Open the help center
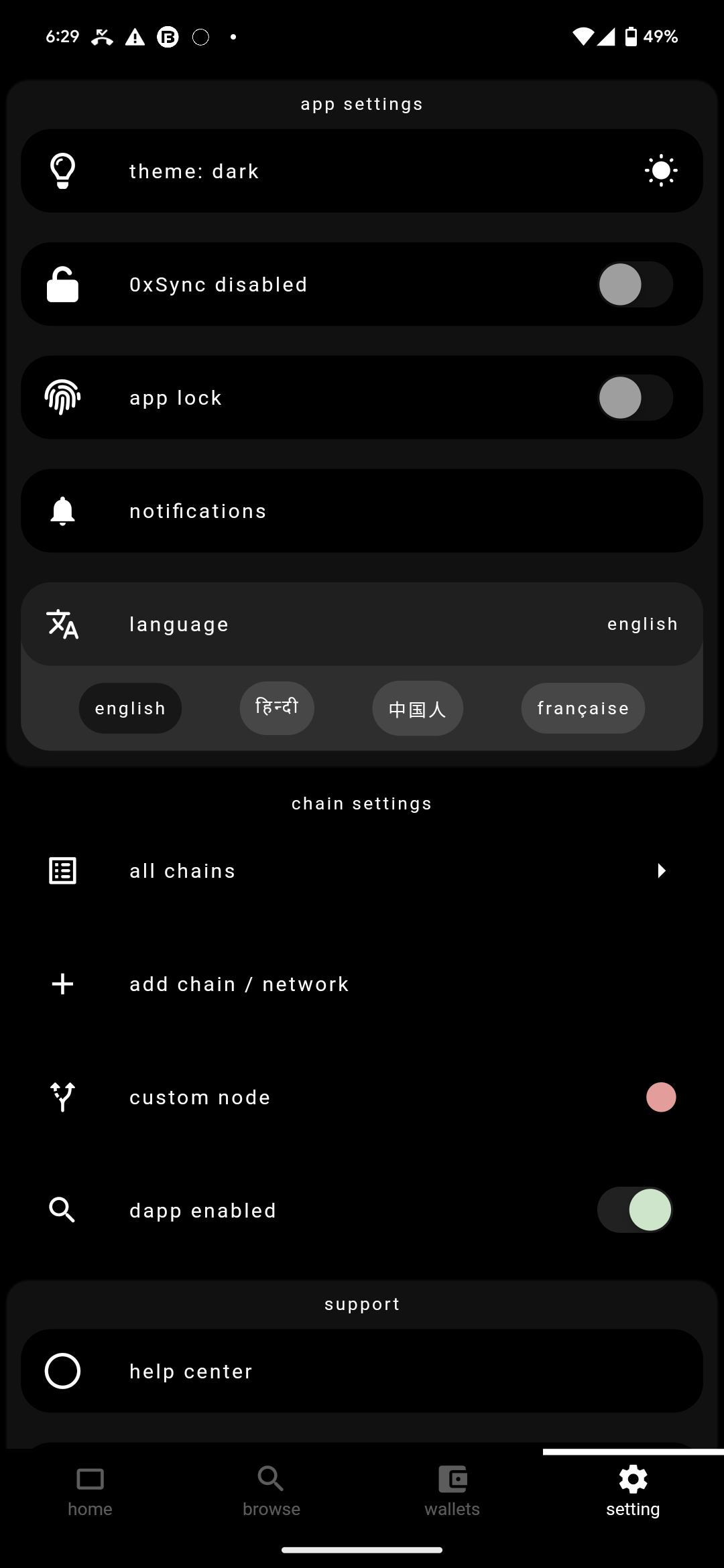This screenshot has width=724, height=1568. point(362,1372)
